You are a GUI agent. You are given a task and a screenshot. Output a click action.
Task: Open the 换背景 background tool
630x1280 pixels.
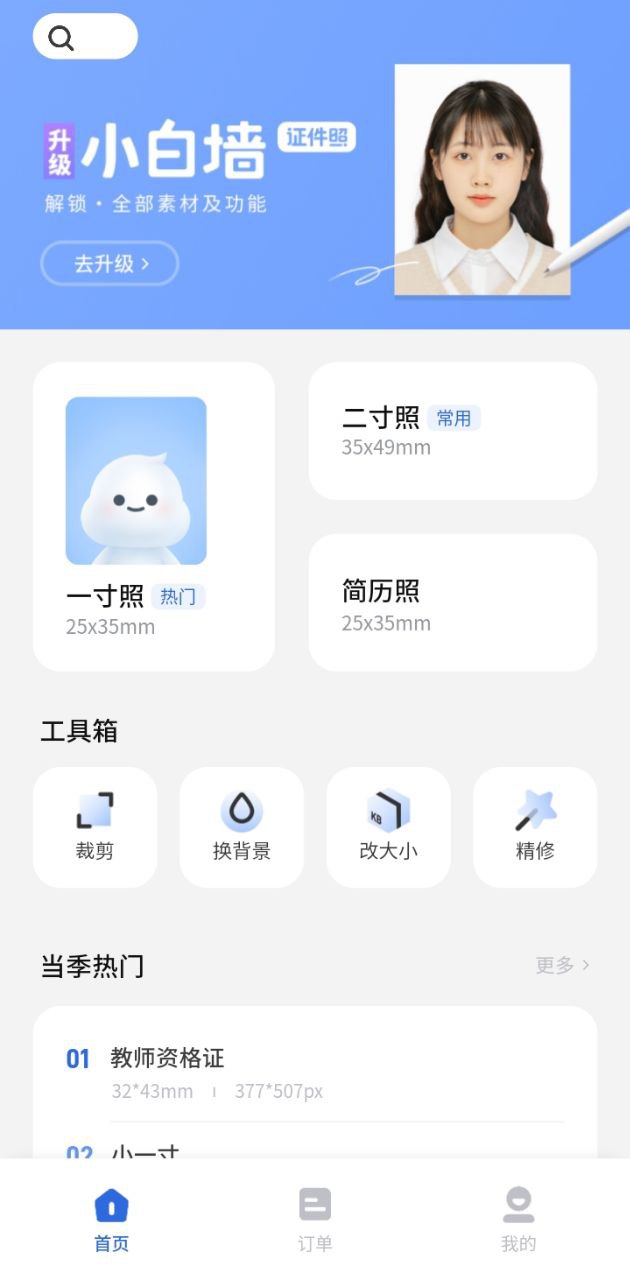click(241, 827)
